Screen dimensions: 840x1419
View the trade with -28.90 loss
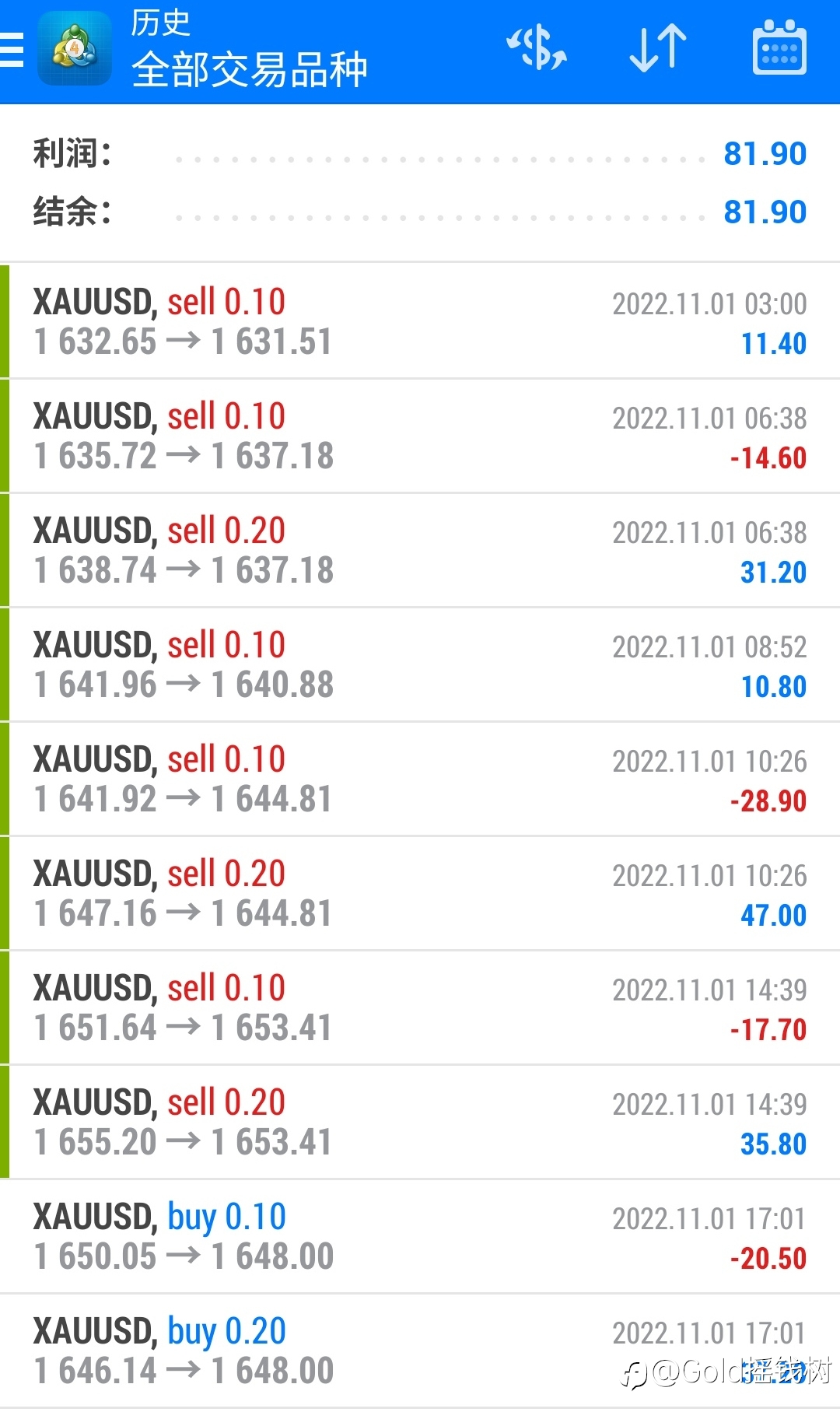tap(420, 779)
